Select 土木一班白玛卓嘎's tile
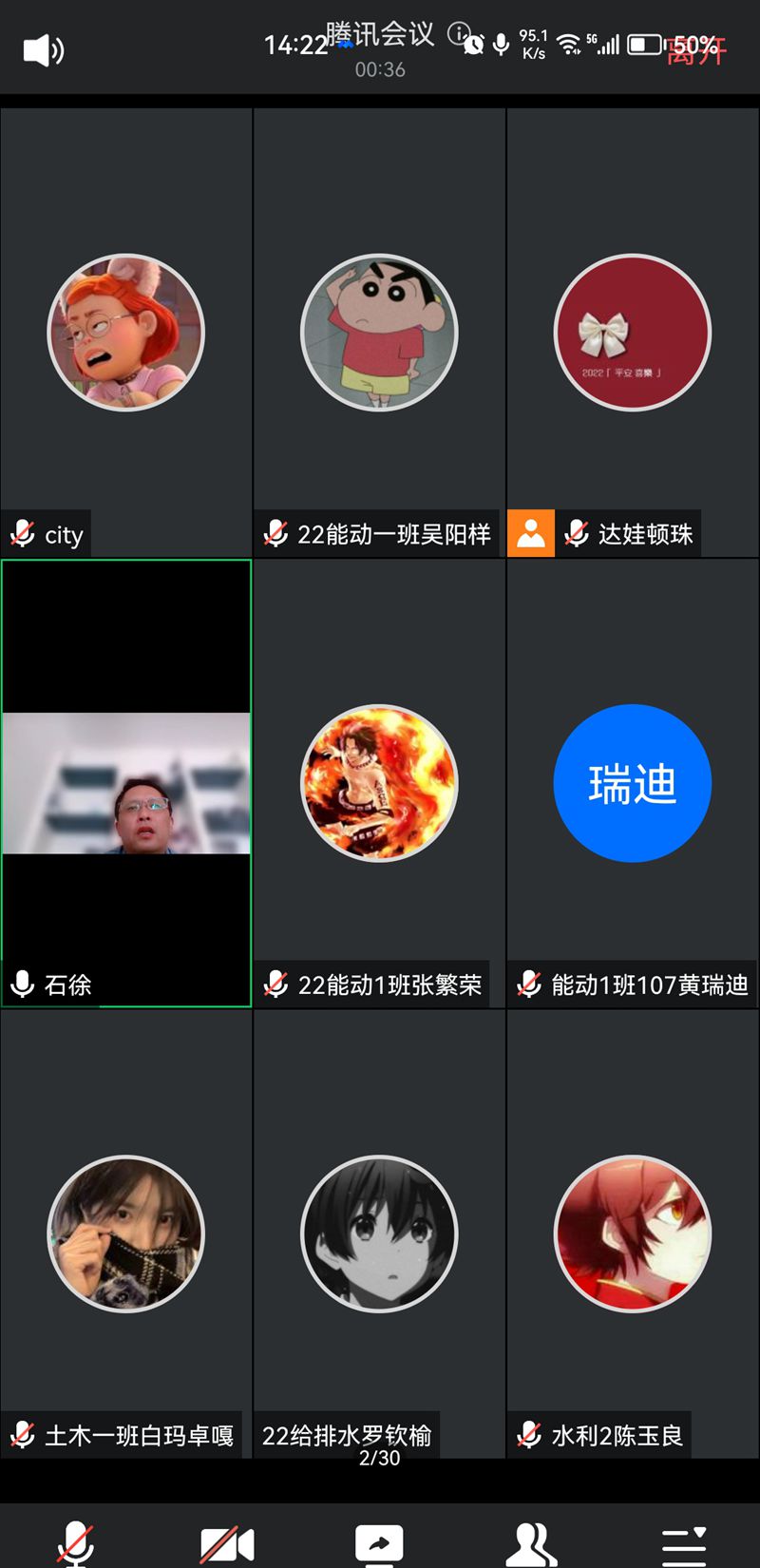The image size is (760, 1568). 126,1233
